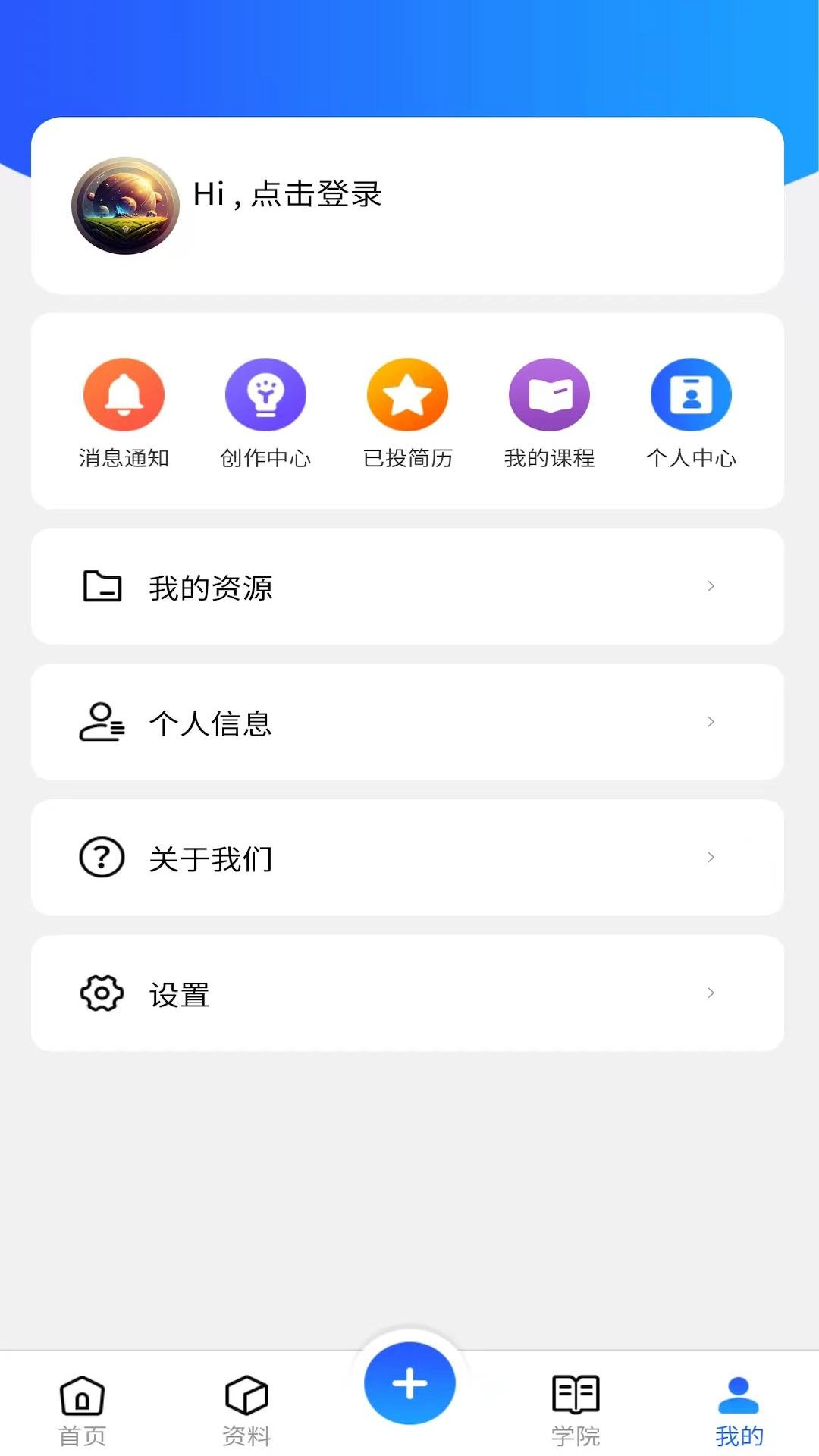
Task: Expand the 设置 row chevron
Action: (711, 993)
